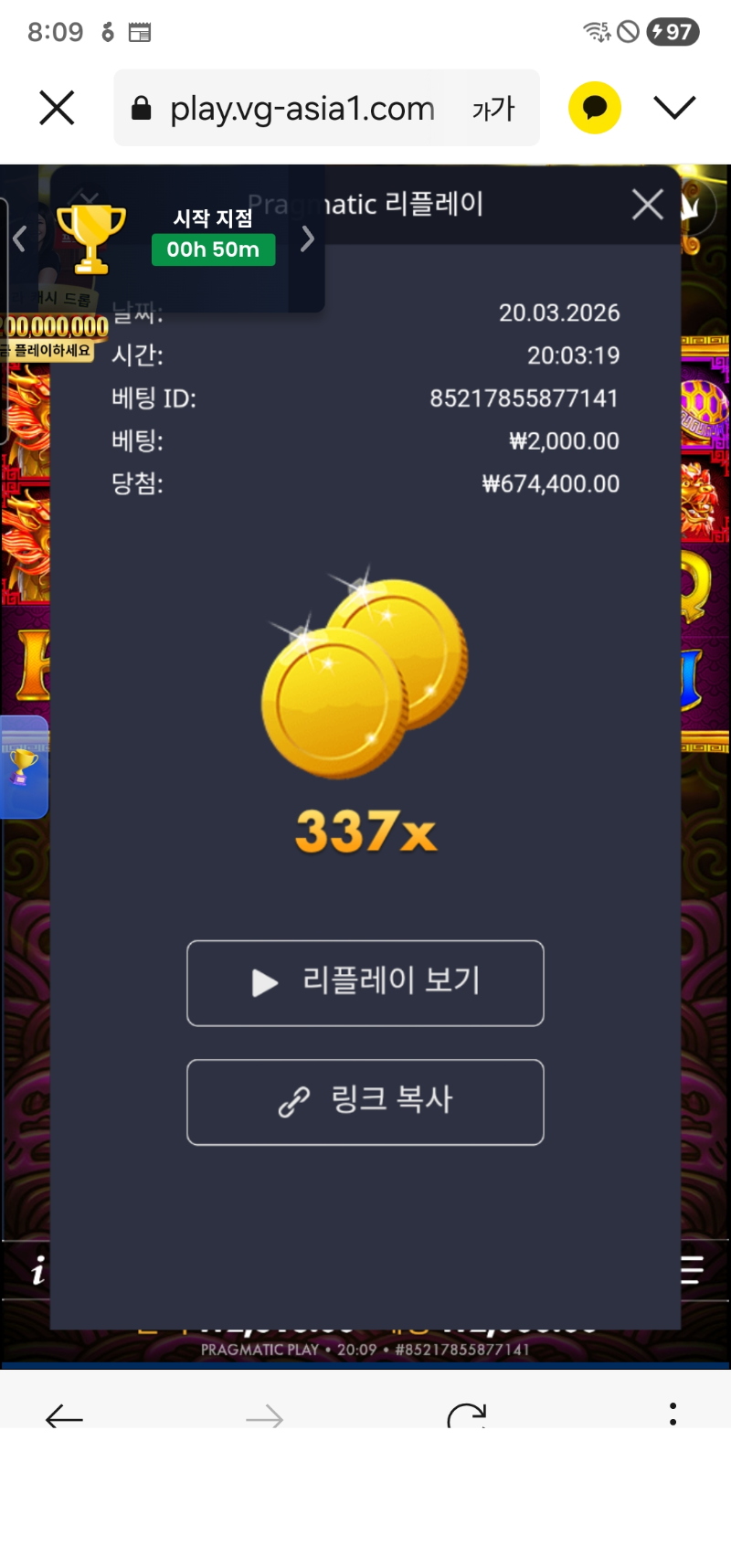Open the 가가 text size option
The width and height of the screenshot is (731, 1568).
493,110
